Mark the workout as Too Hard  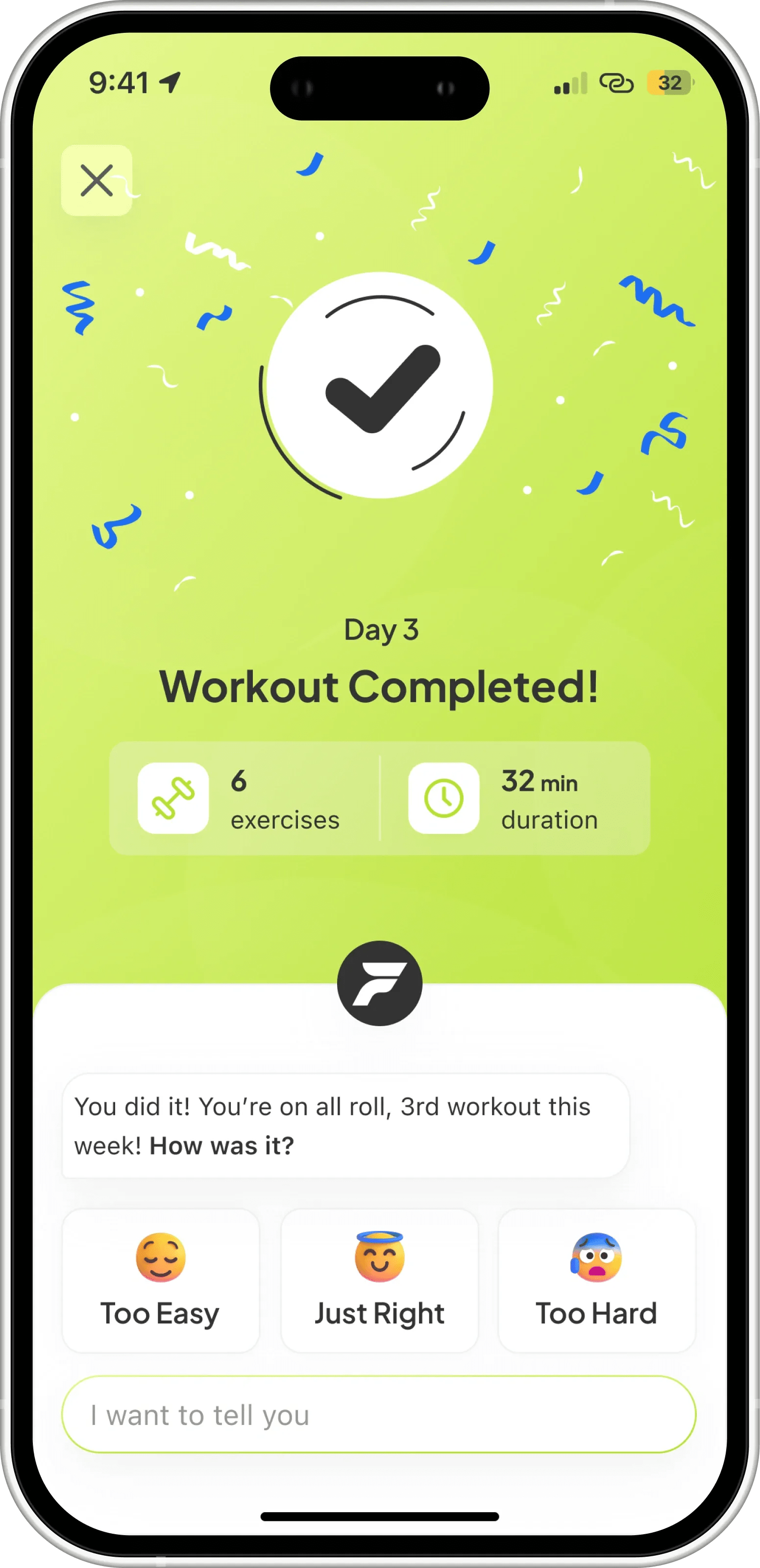(596, 1280)
